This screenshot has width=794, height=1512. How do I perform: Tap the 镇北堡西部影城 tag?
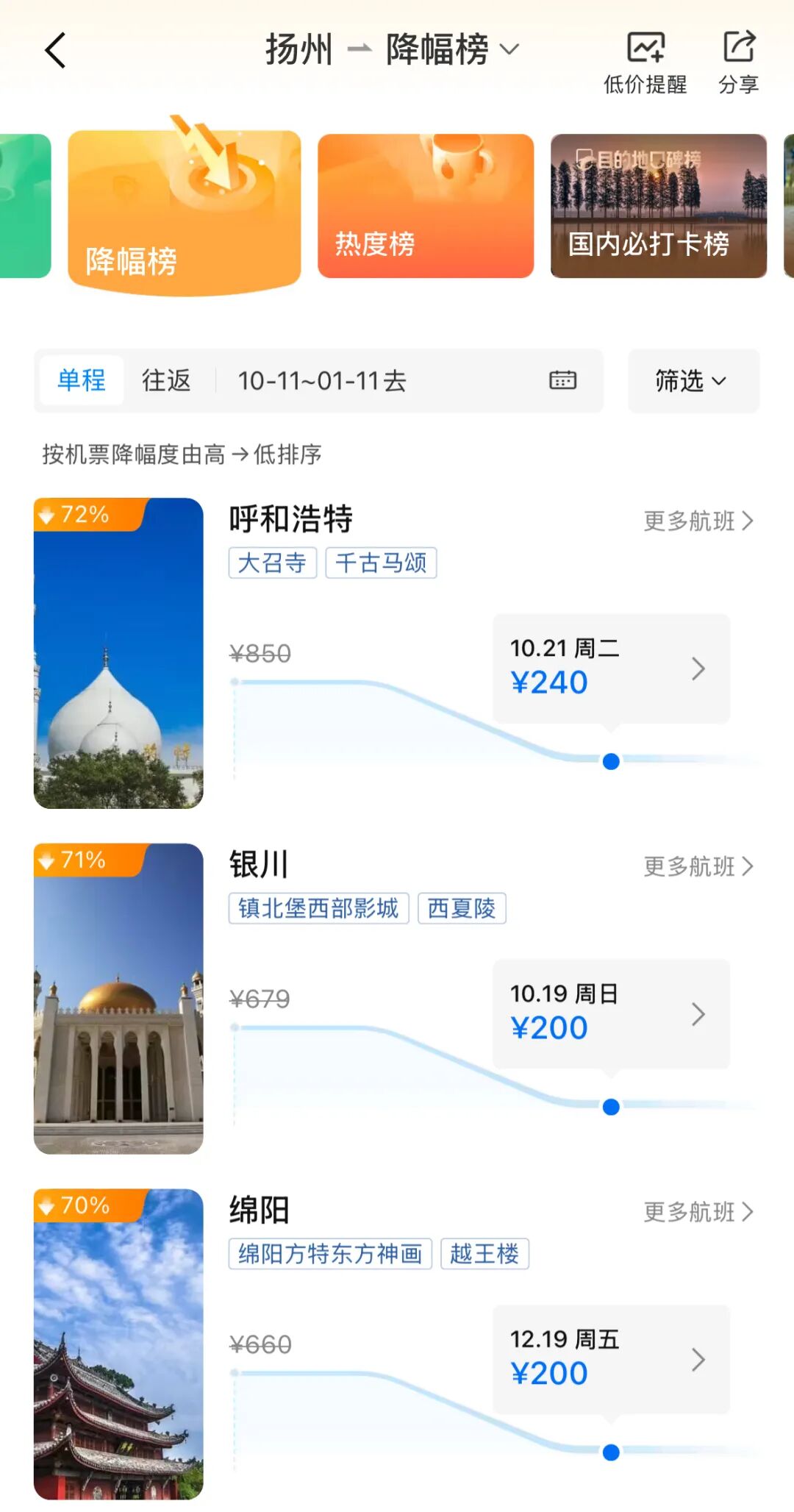[318, 909]
